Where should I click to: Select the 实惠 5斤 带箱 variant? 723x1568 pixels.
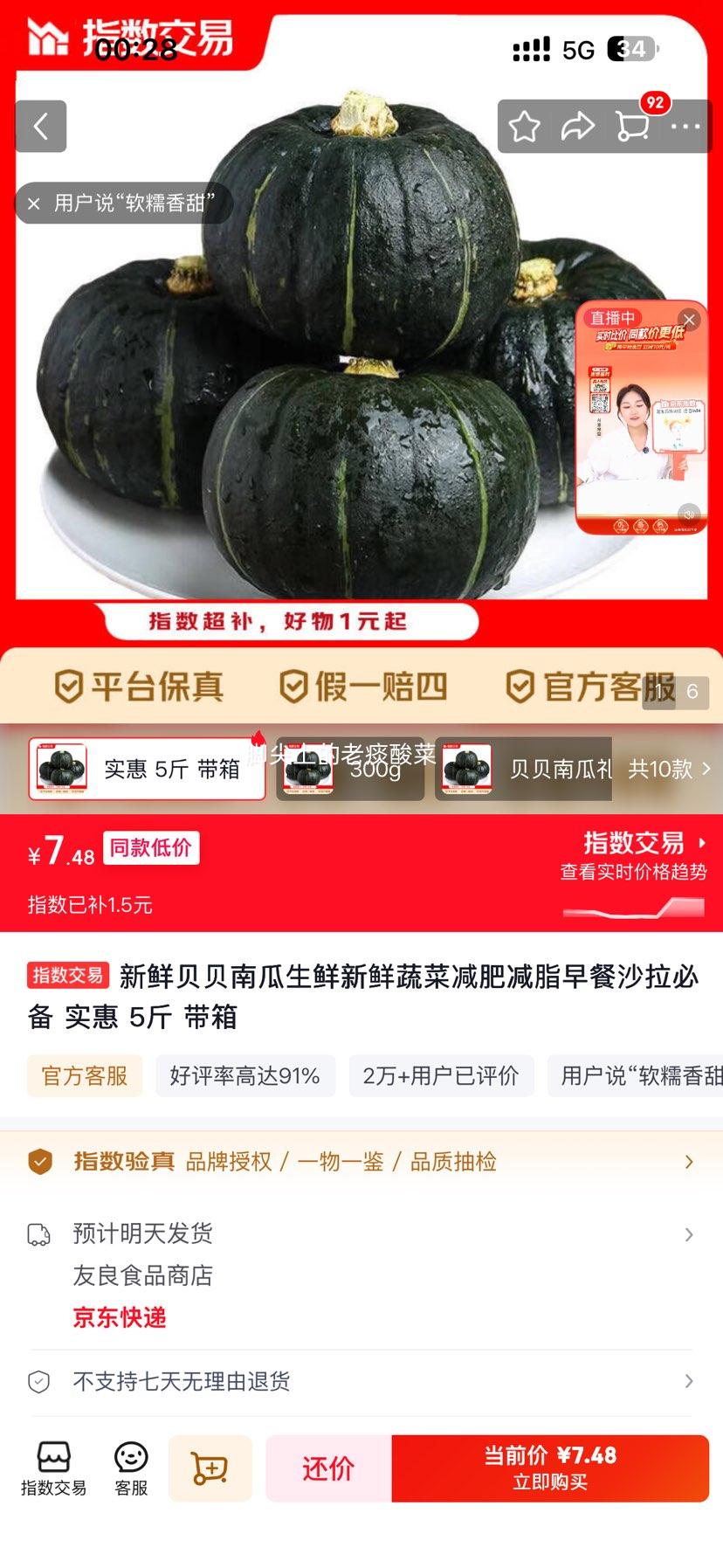point(147,769)
